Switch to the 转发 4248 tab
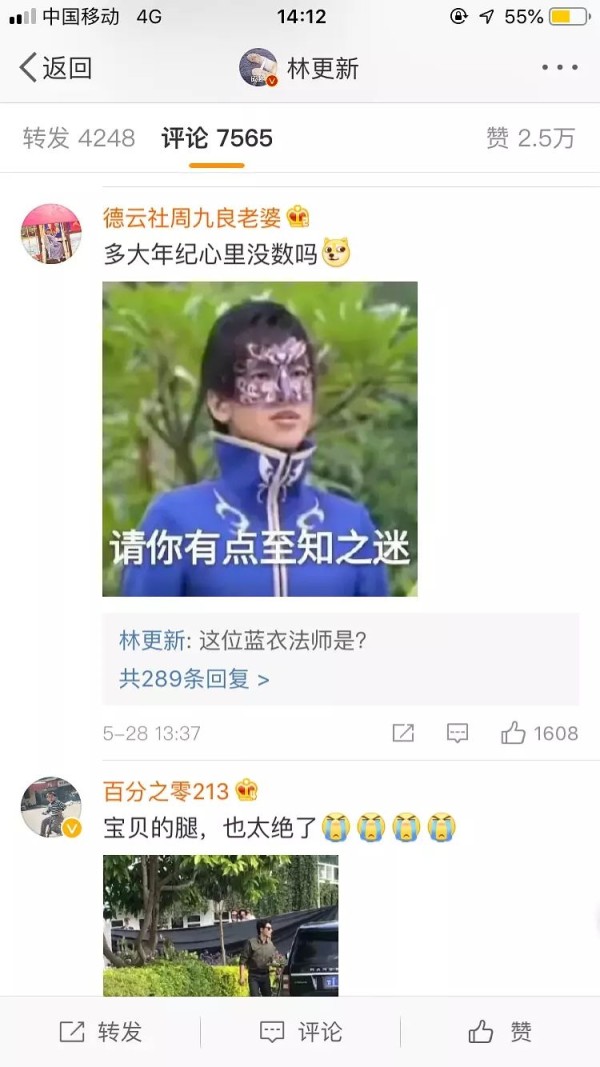Viewport: 600px width, 1067px height. point(79,138)
